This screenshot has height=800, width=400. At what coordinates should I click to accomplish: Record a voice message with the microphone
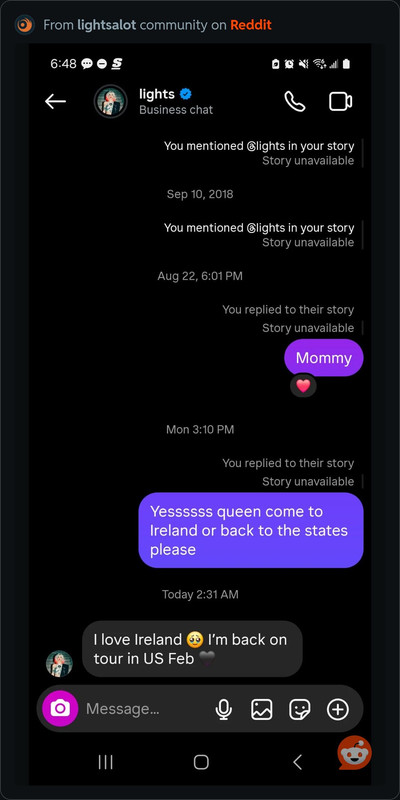point(223,709)
